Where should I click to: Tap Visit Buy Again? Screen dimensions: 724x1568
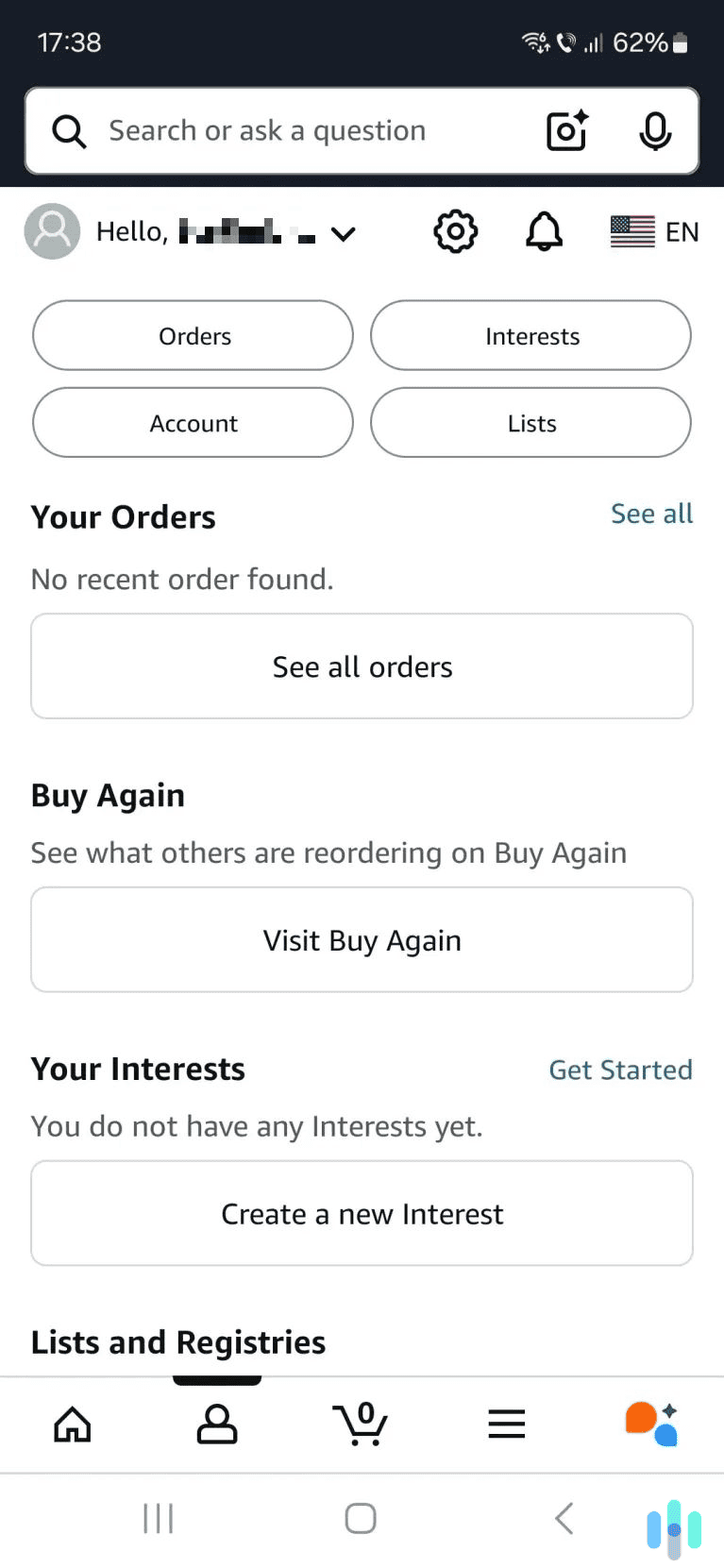(x=362, y=939)
